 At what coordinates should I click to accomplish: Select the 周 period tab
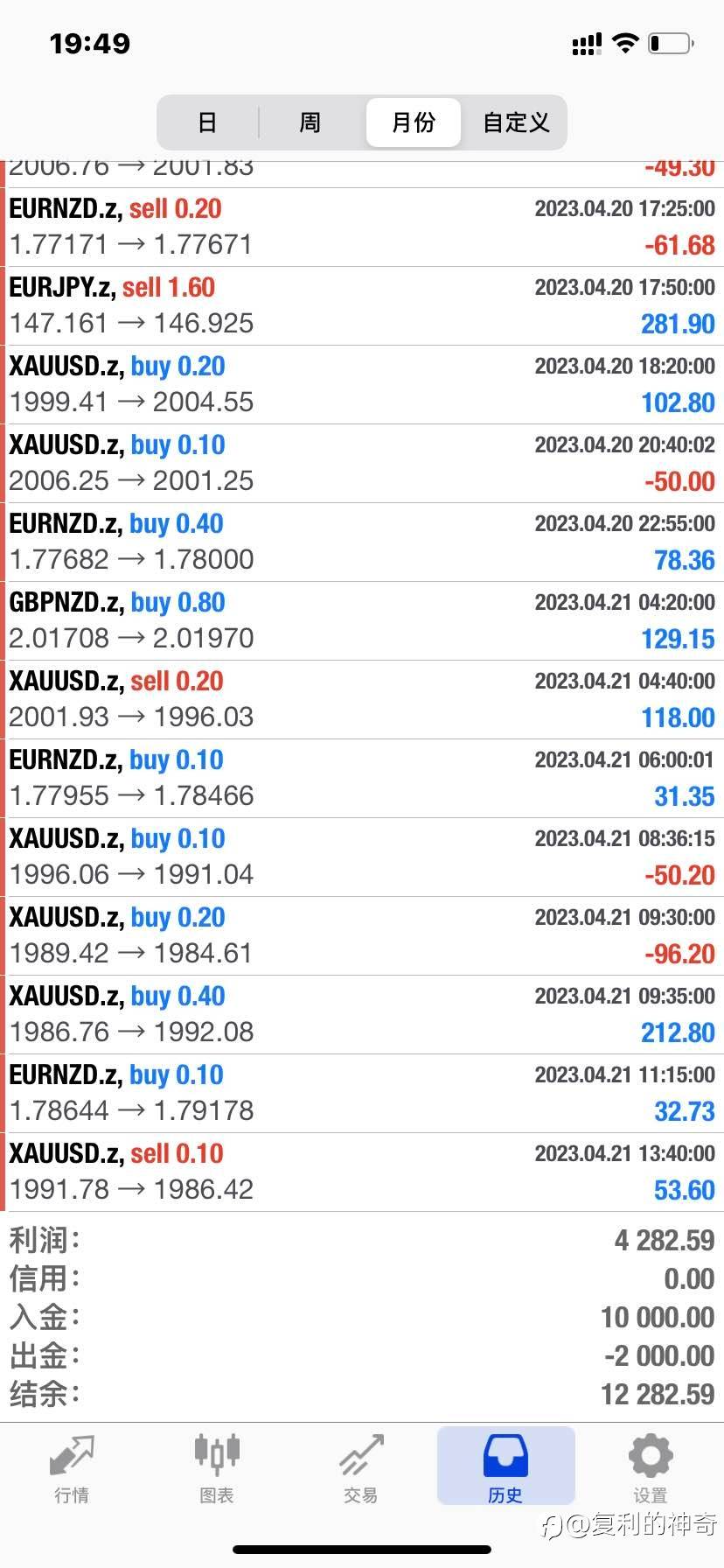click(x=310, y=122)
